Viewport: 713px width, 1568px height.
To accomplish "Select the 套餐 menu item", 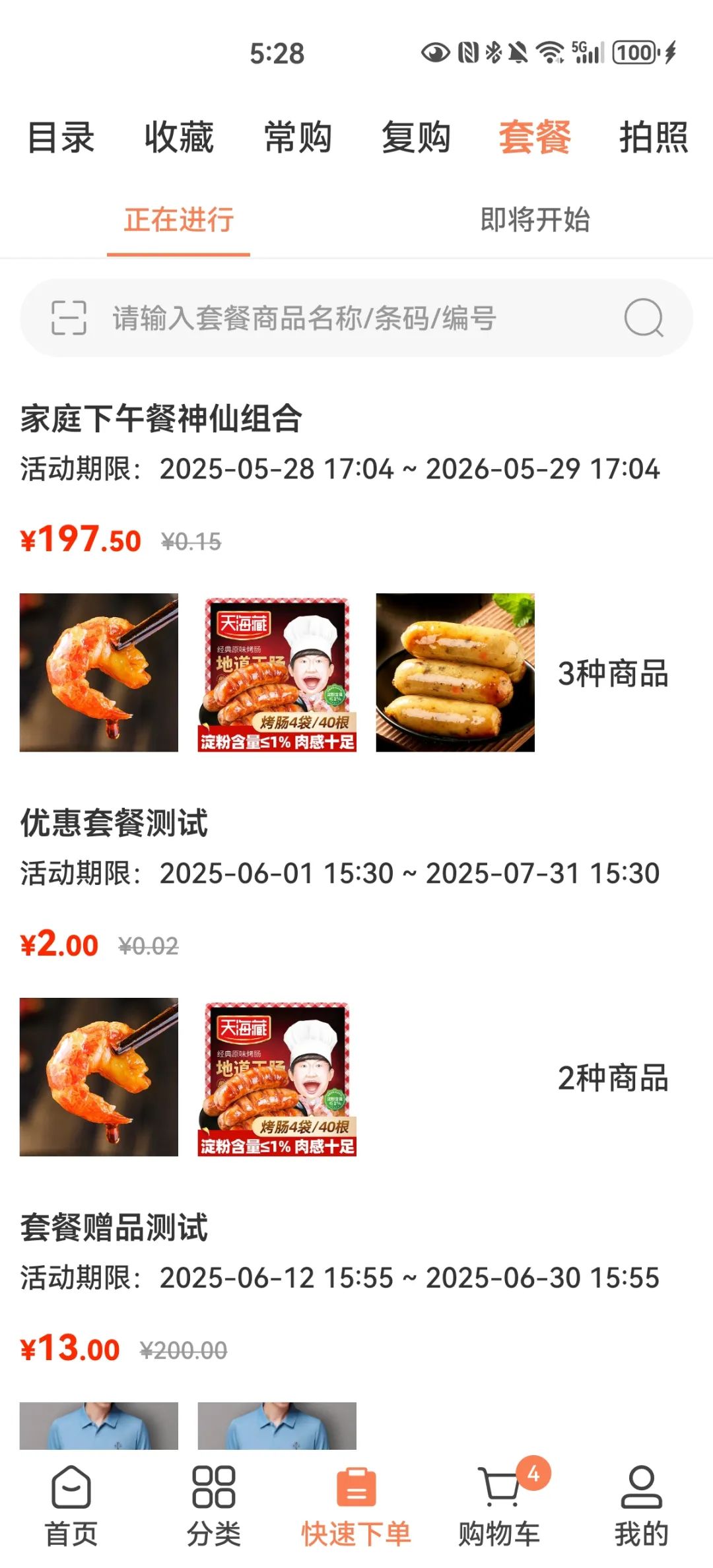I will [x=534, y=137].
